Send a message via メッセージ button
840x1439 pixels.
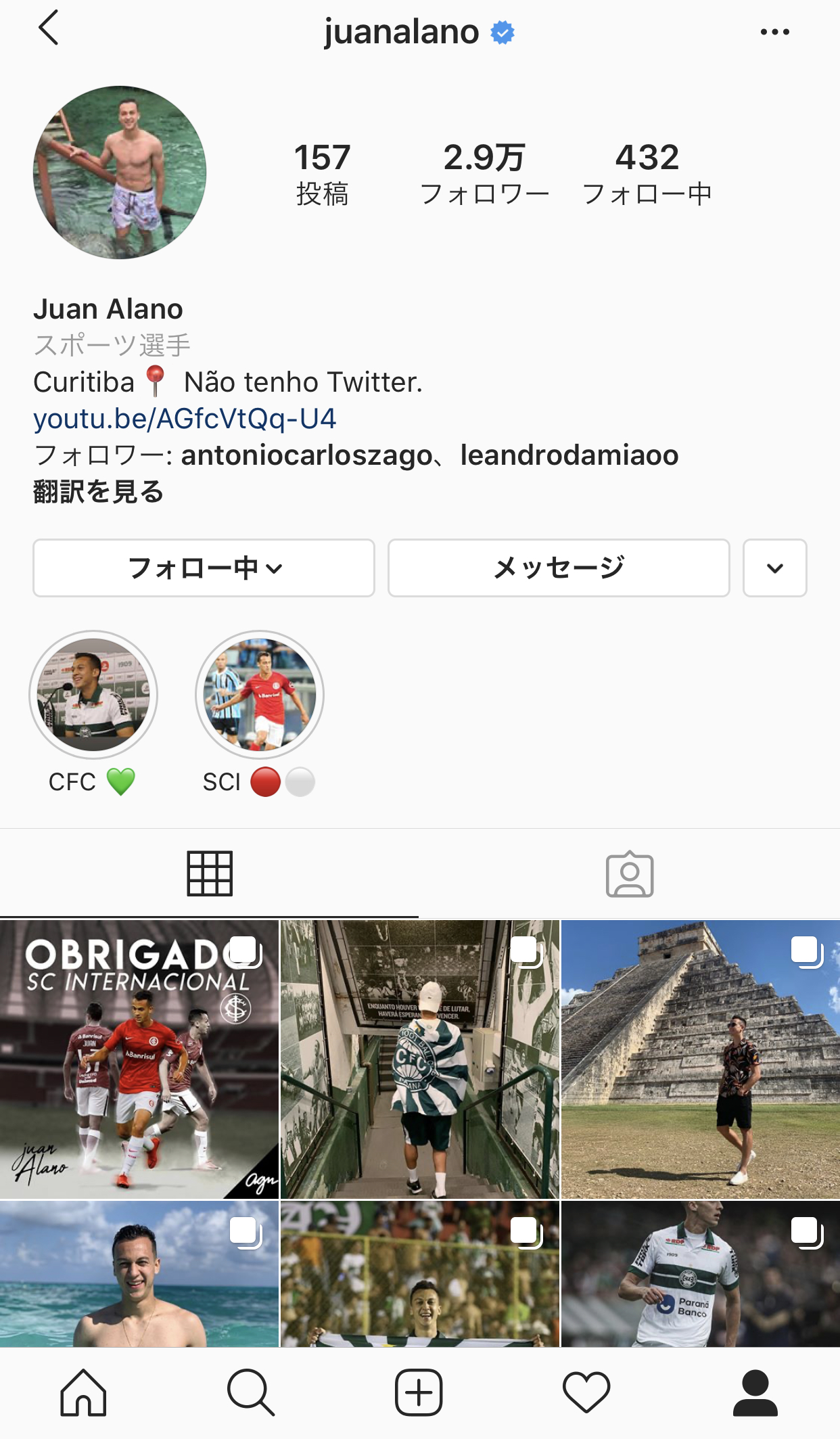click(559, 568)
